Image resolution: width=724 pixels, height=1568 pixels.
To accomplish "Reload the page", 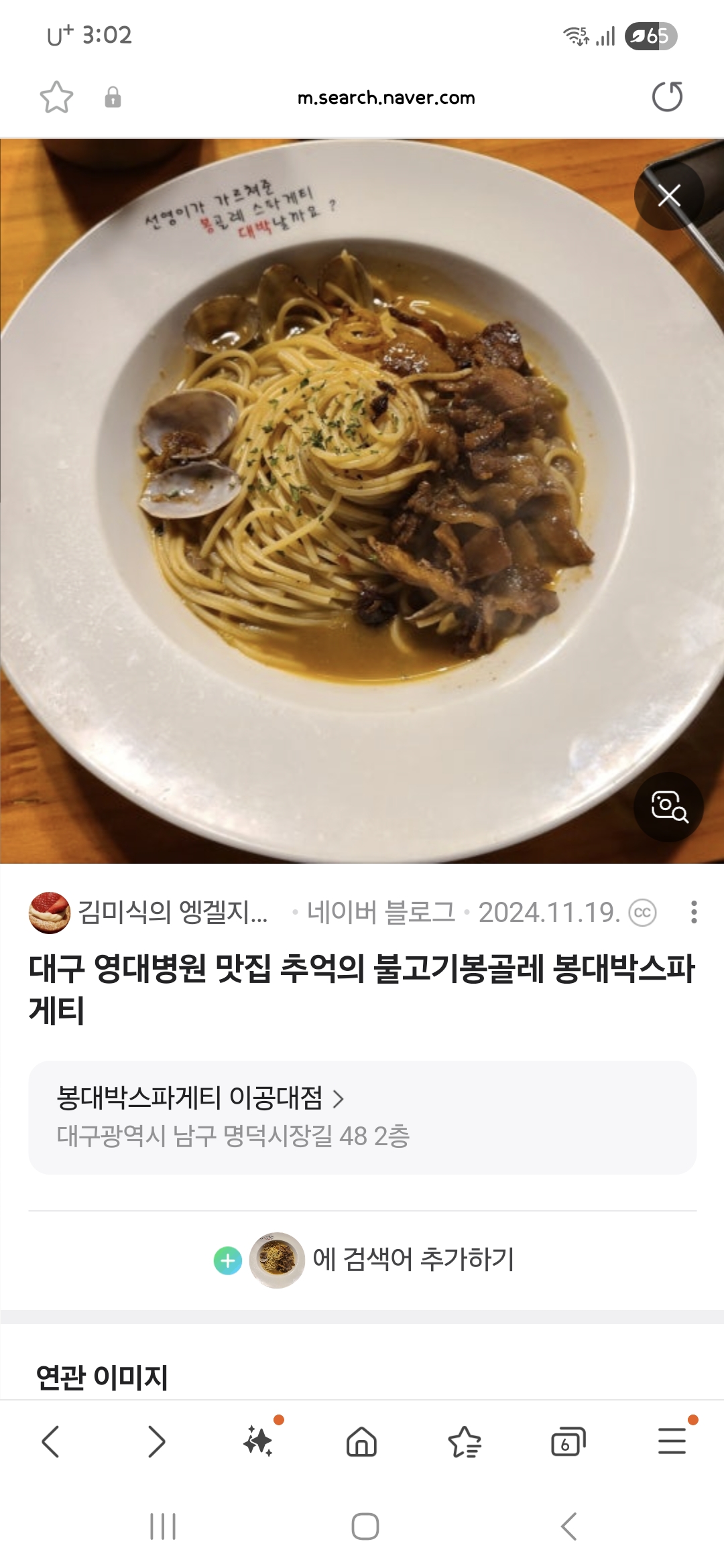I will (667, 96).
